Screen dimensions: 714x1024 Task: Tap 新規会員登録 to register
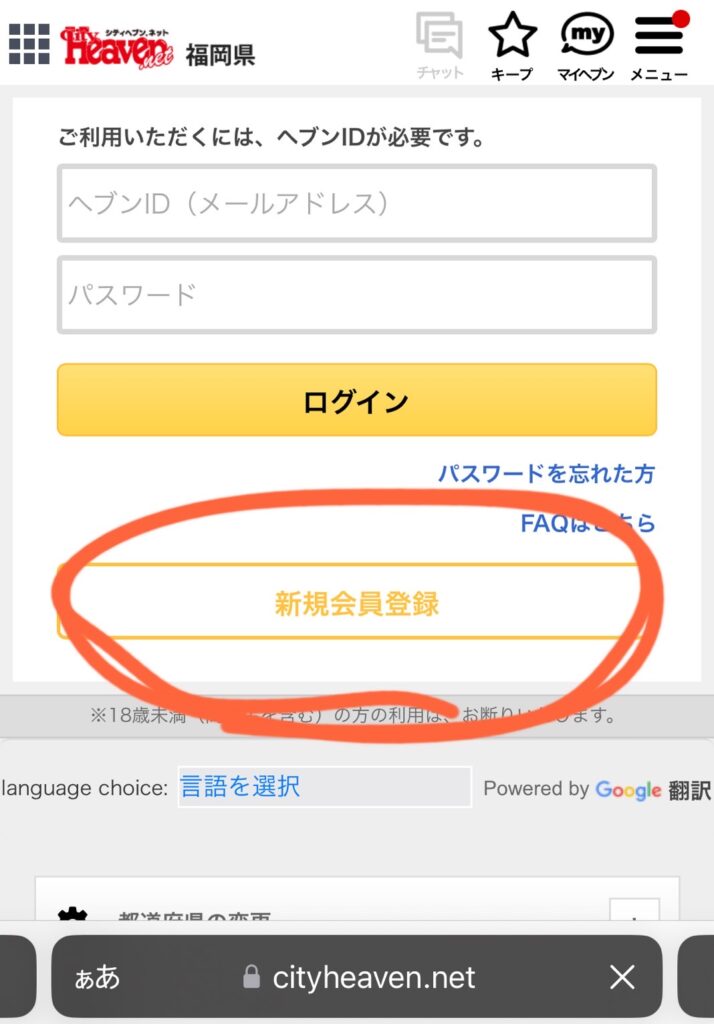point(356,604)
